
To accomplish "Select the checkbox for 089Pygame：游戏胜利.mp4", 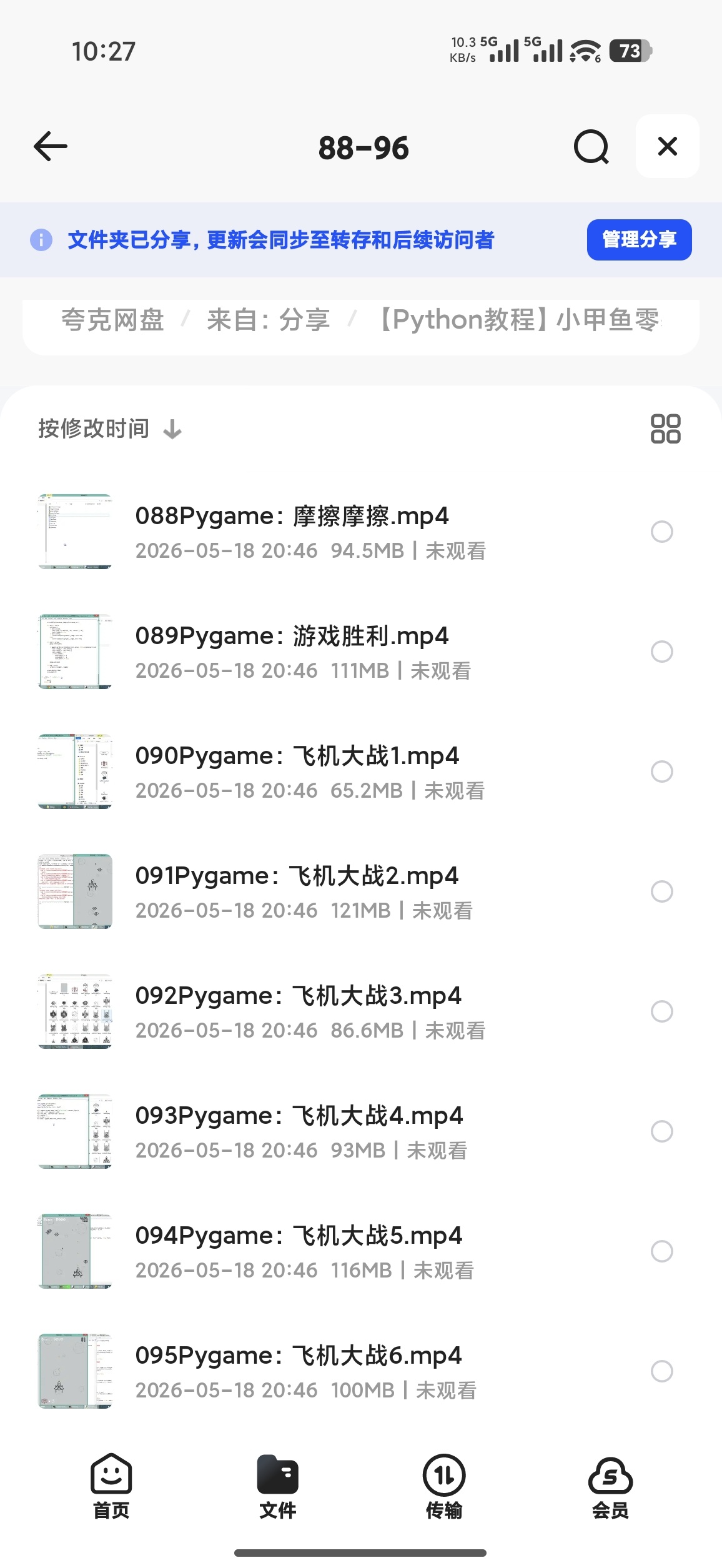I will (x=661, y=652).
